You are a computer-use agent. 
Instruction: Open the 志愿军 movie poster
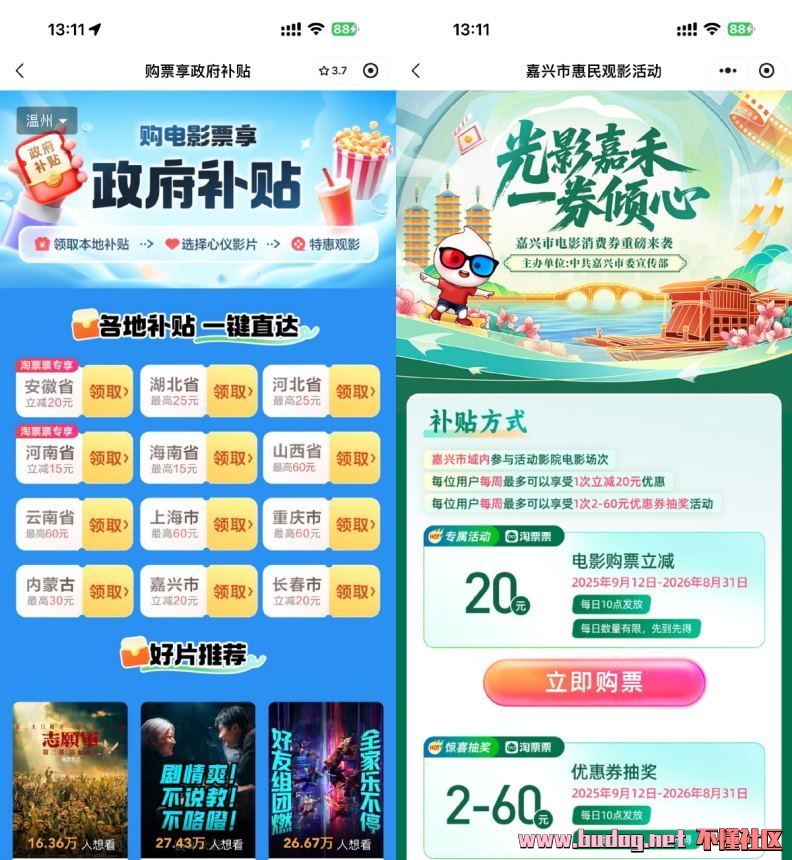(70, 775)
